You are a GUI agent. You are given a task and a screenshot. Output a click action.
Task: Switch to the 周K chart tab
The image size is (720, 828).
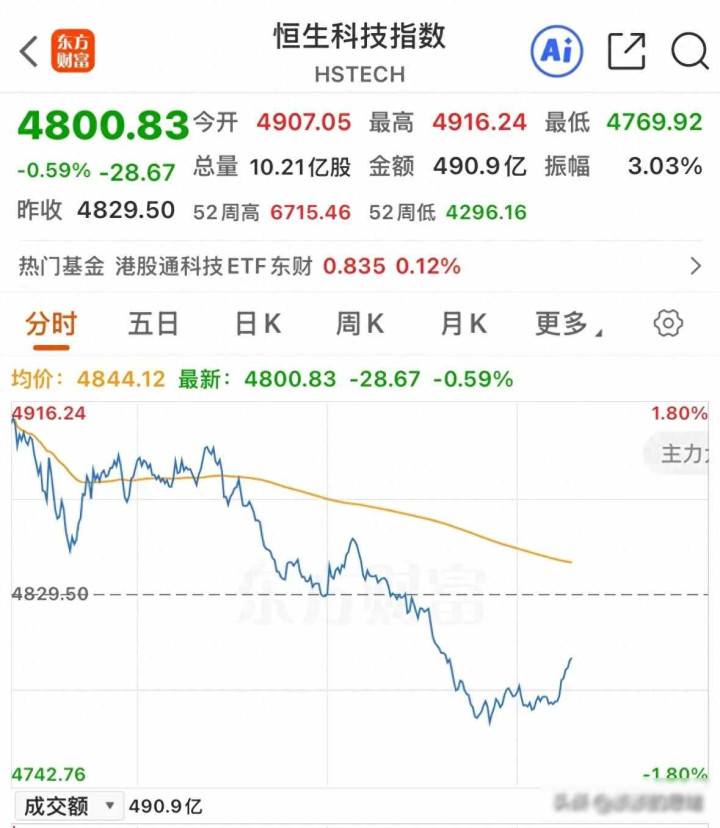click(360, 324)
